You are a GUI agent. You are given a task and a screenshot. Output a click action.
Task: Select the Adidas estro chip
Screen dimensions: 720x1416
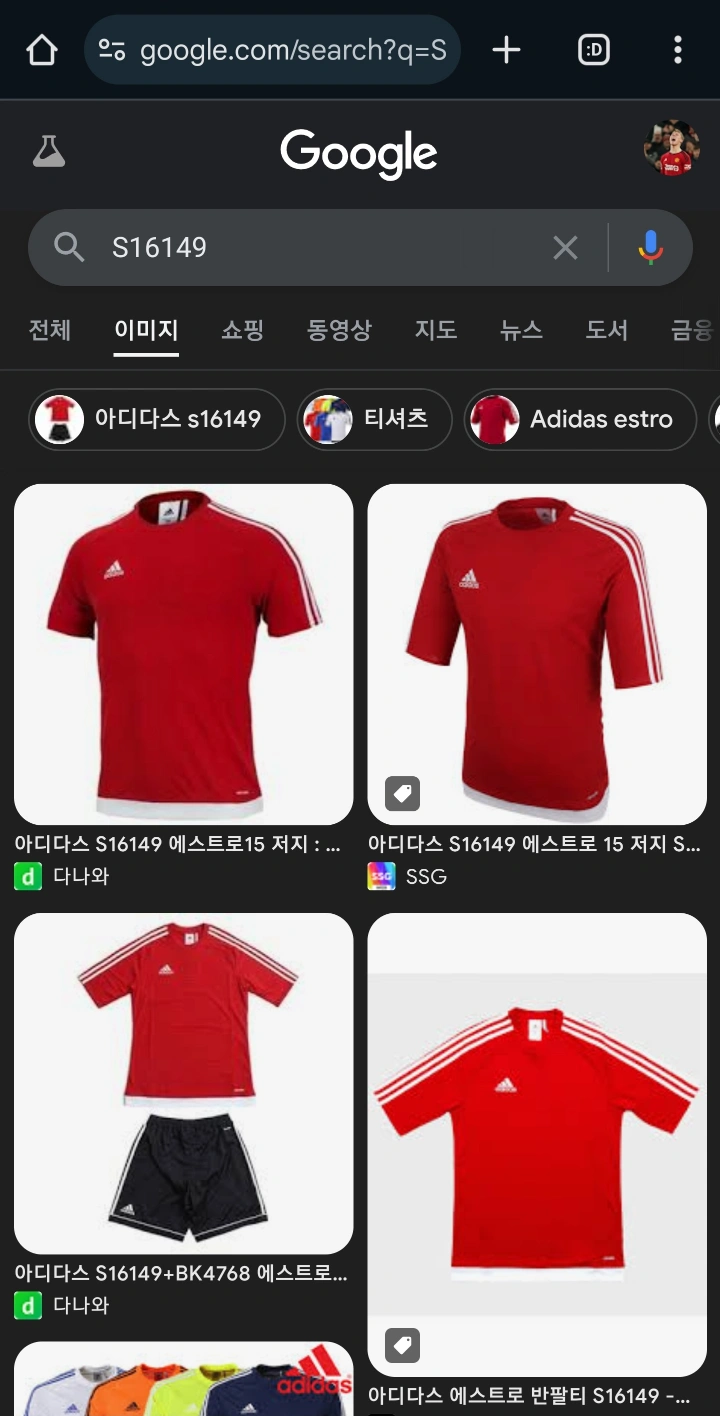[581, 419]
